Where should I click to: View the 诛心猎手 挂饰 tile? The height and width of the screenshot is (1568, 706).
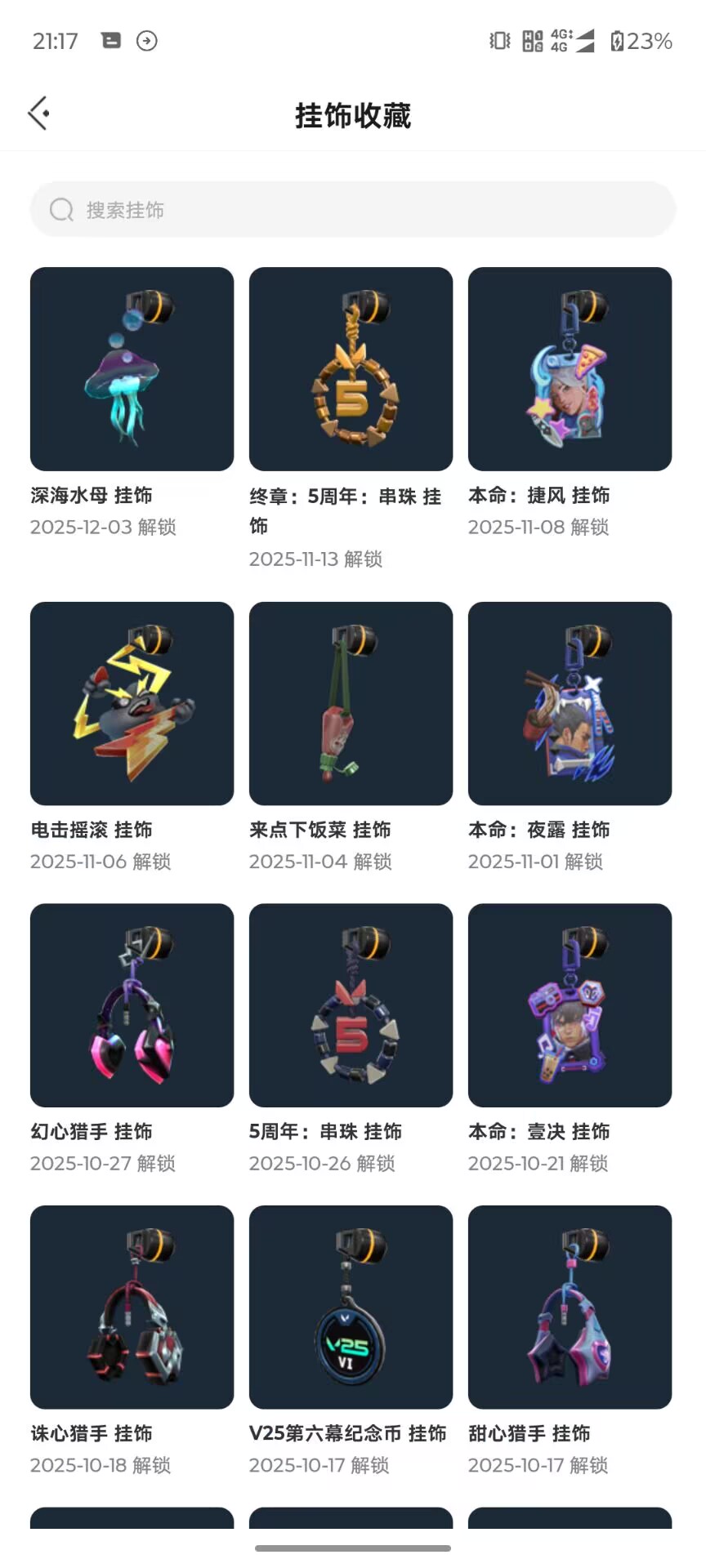pos(132,1307)
